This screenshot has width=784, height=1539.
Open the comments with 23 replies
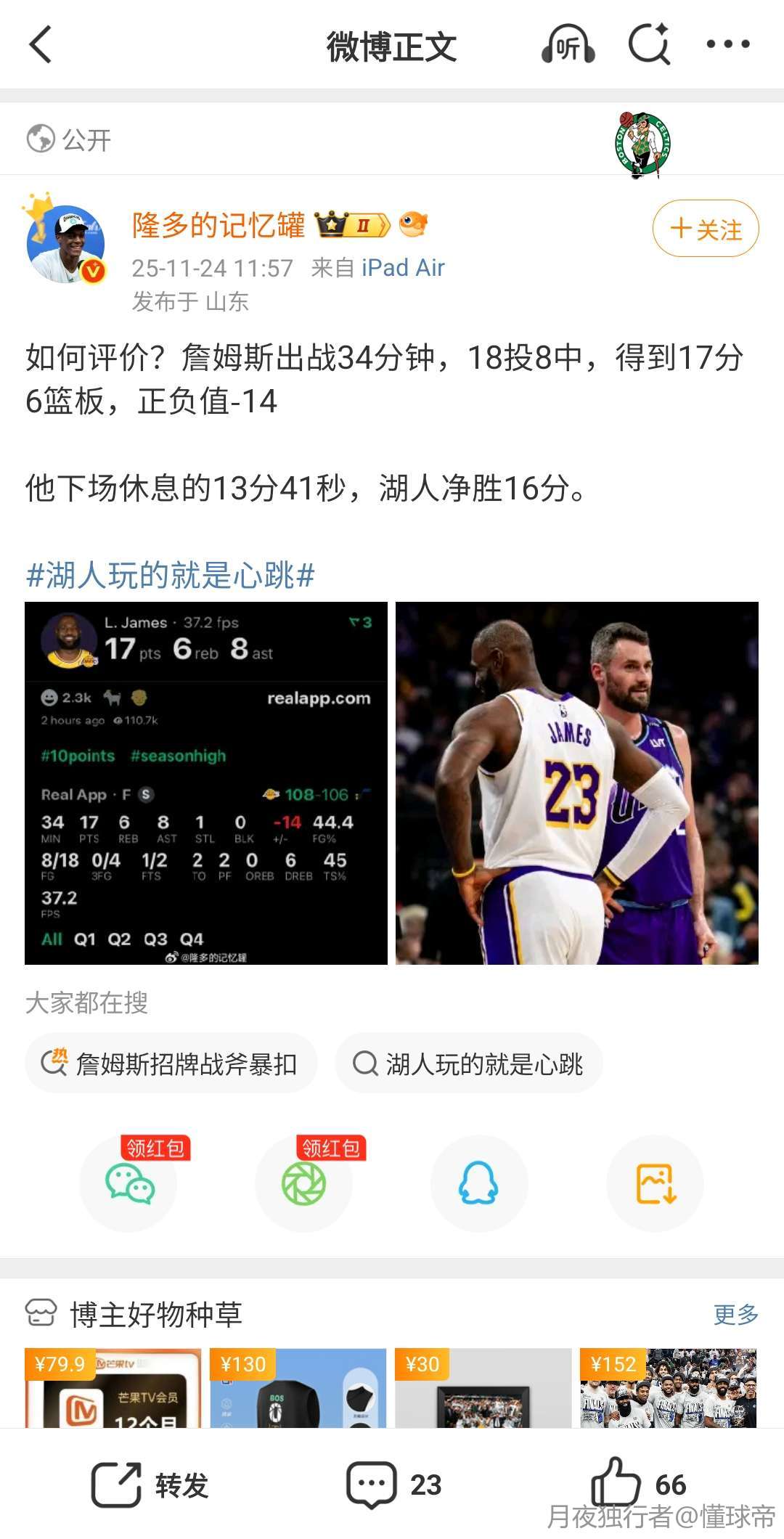[x=394, y=1485]
